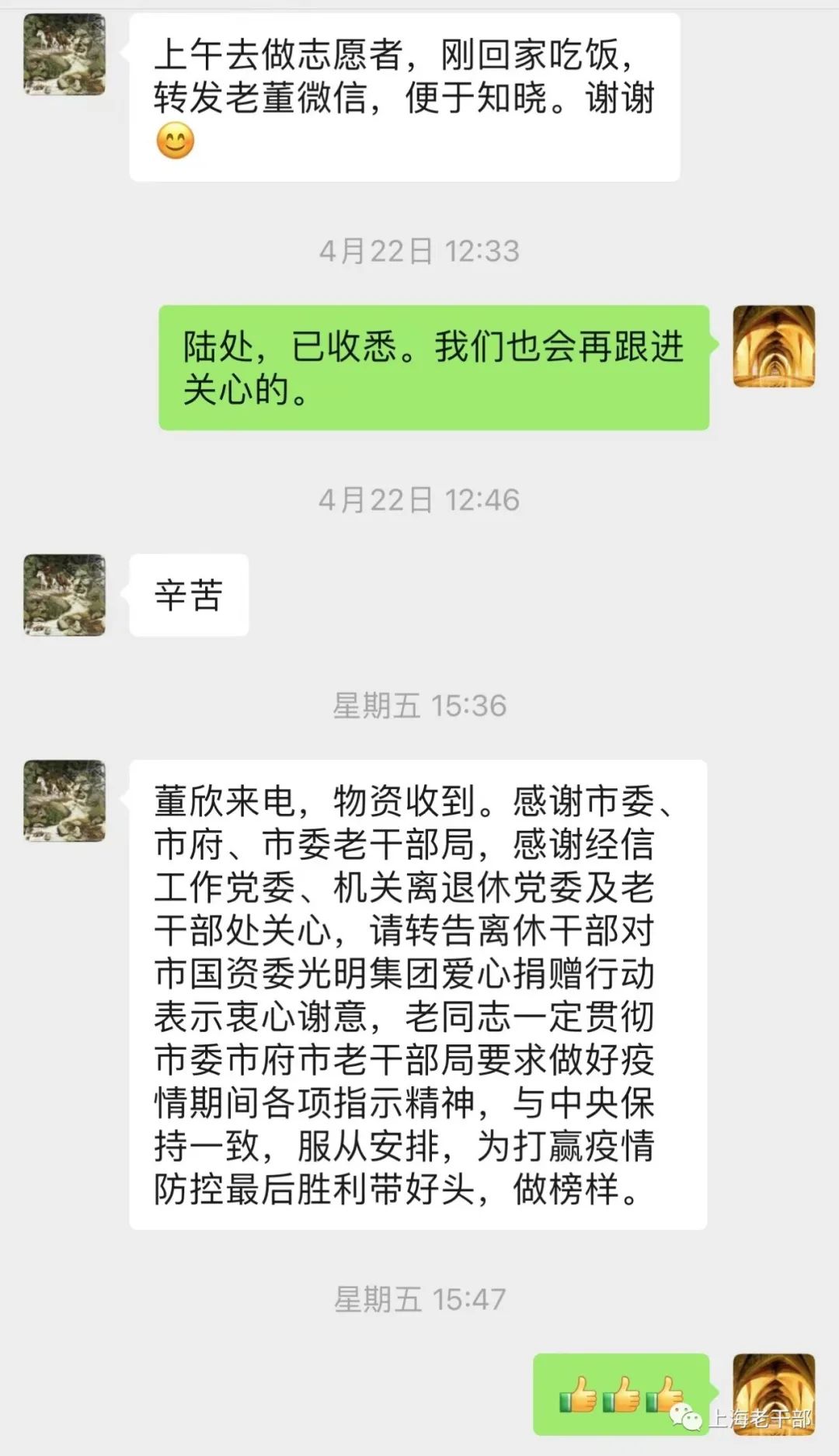Open sender's avatar beside 董欣来电 message

pos(64,801)
